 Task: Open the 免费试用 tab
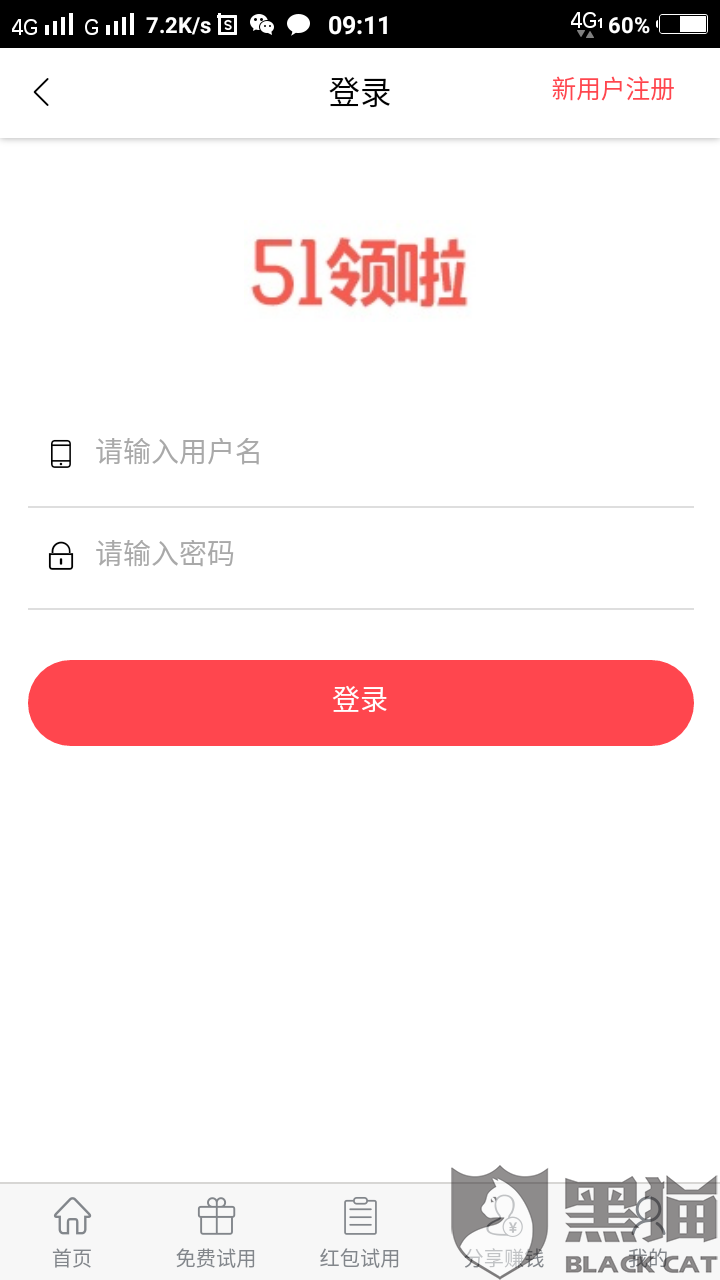(x=216, y=1232)
